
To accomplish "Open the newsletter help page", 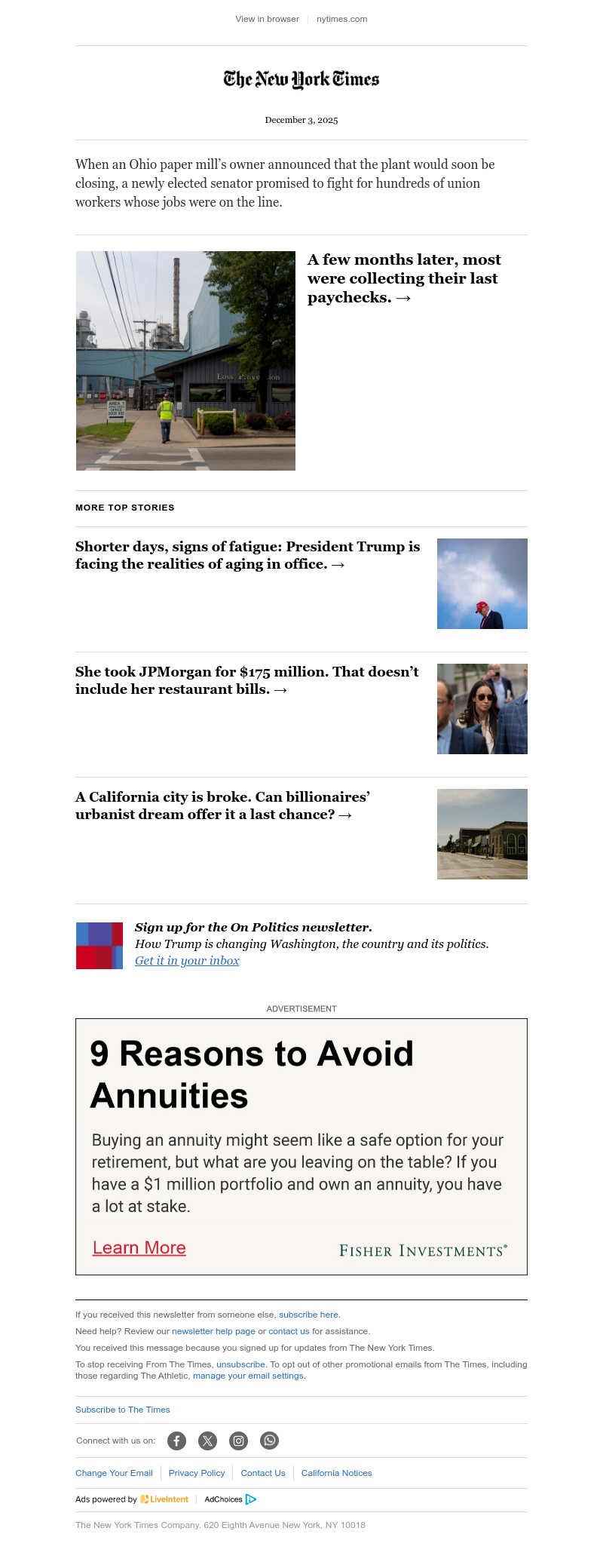I will pyautogui.click(x=213, y=1331).
